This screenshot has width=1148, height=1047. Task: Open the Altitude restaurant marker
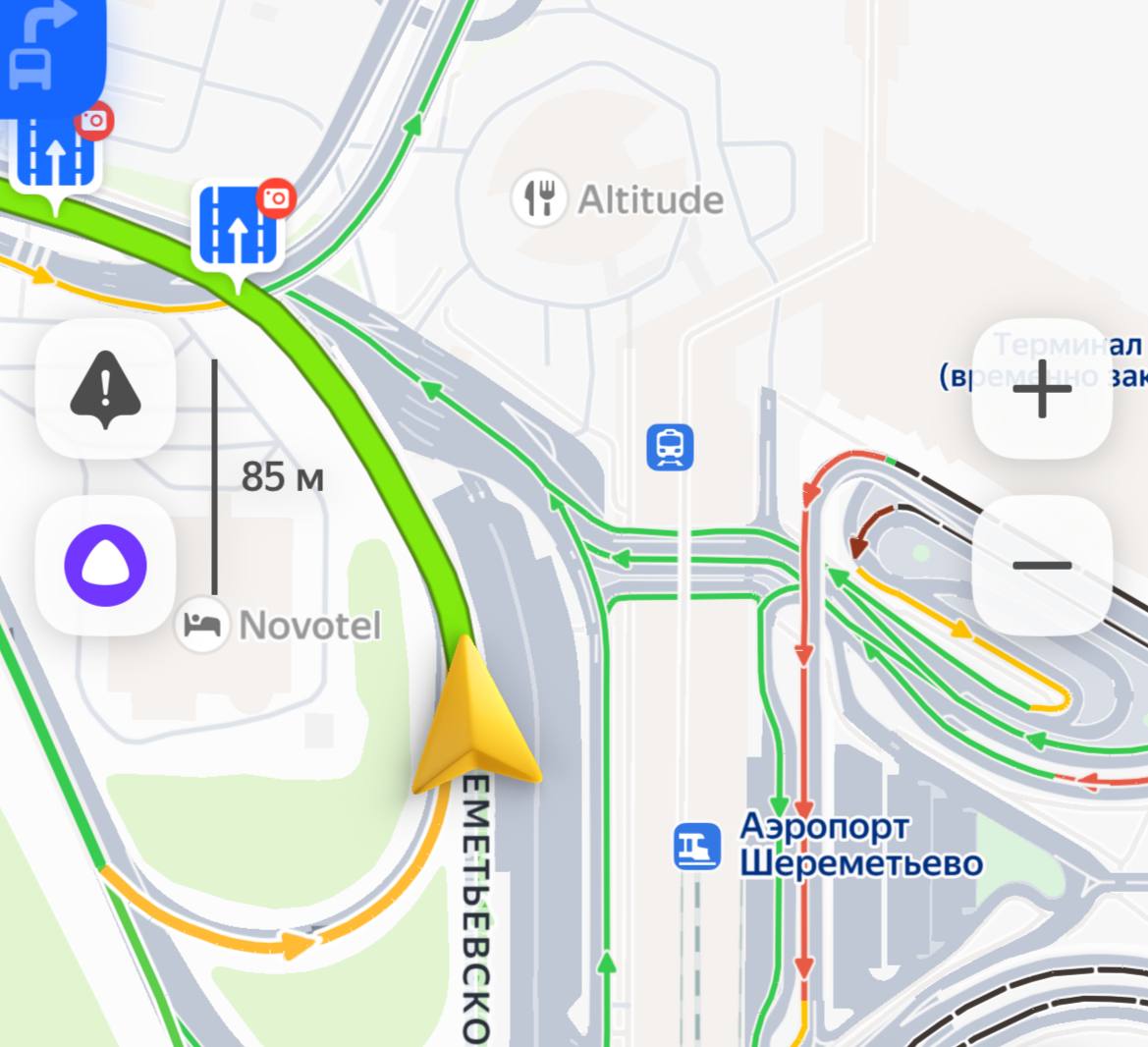pos(539,198)
